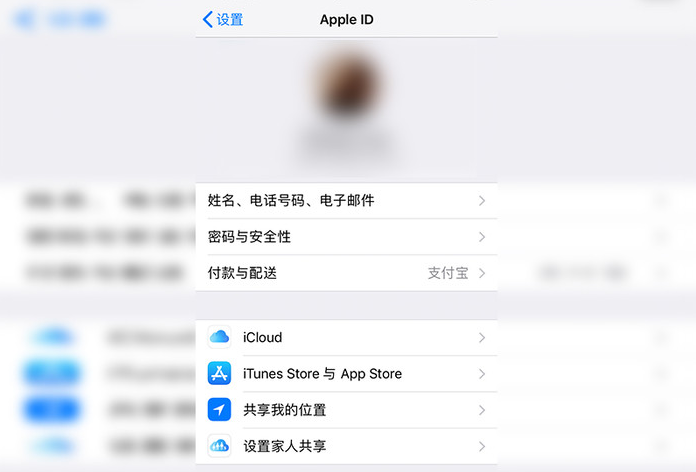Screen dimensions: 696x472
Task: Open 设置家人共享
Action: coord(346,446)
